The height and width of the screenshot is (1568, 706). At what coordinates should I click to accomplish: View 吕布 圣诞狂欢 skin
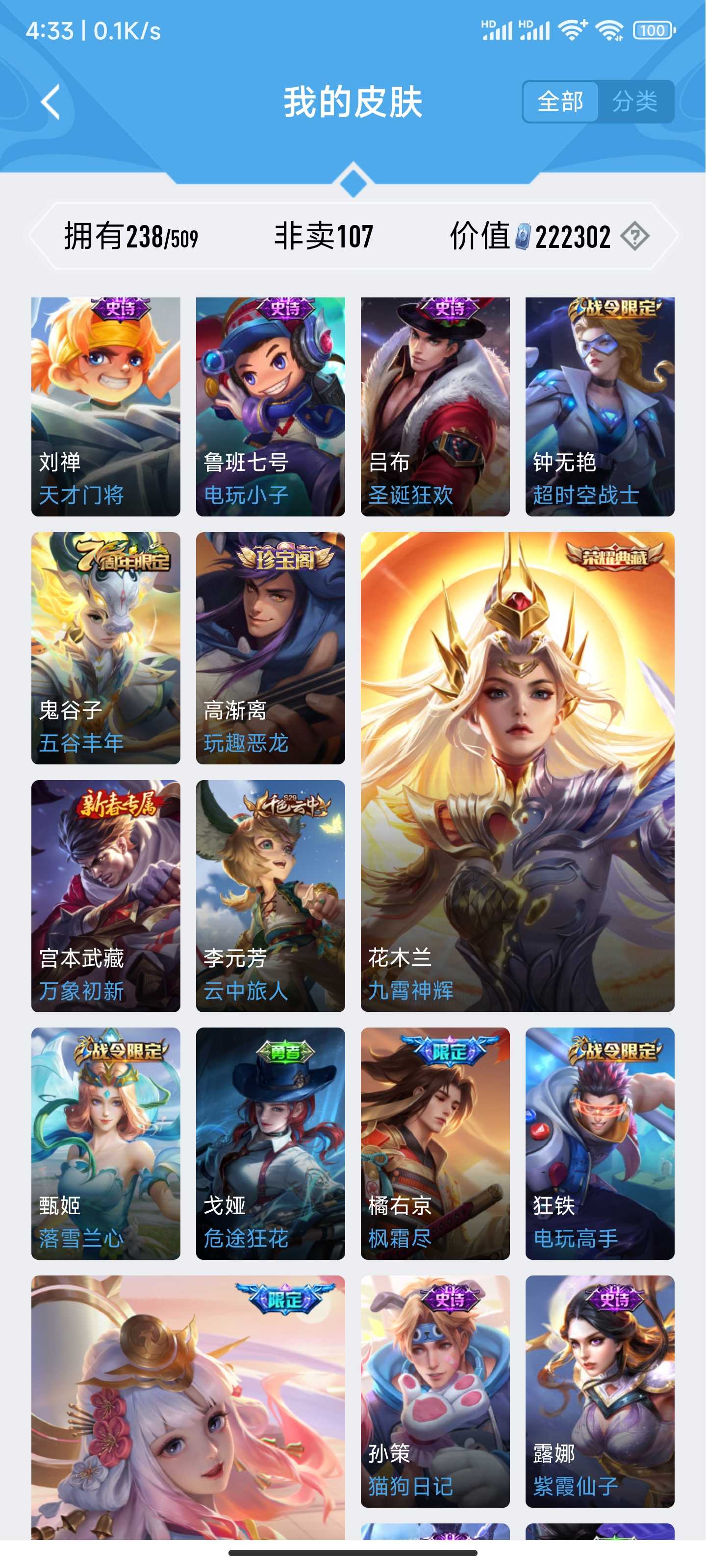pos(435,407)
